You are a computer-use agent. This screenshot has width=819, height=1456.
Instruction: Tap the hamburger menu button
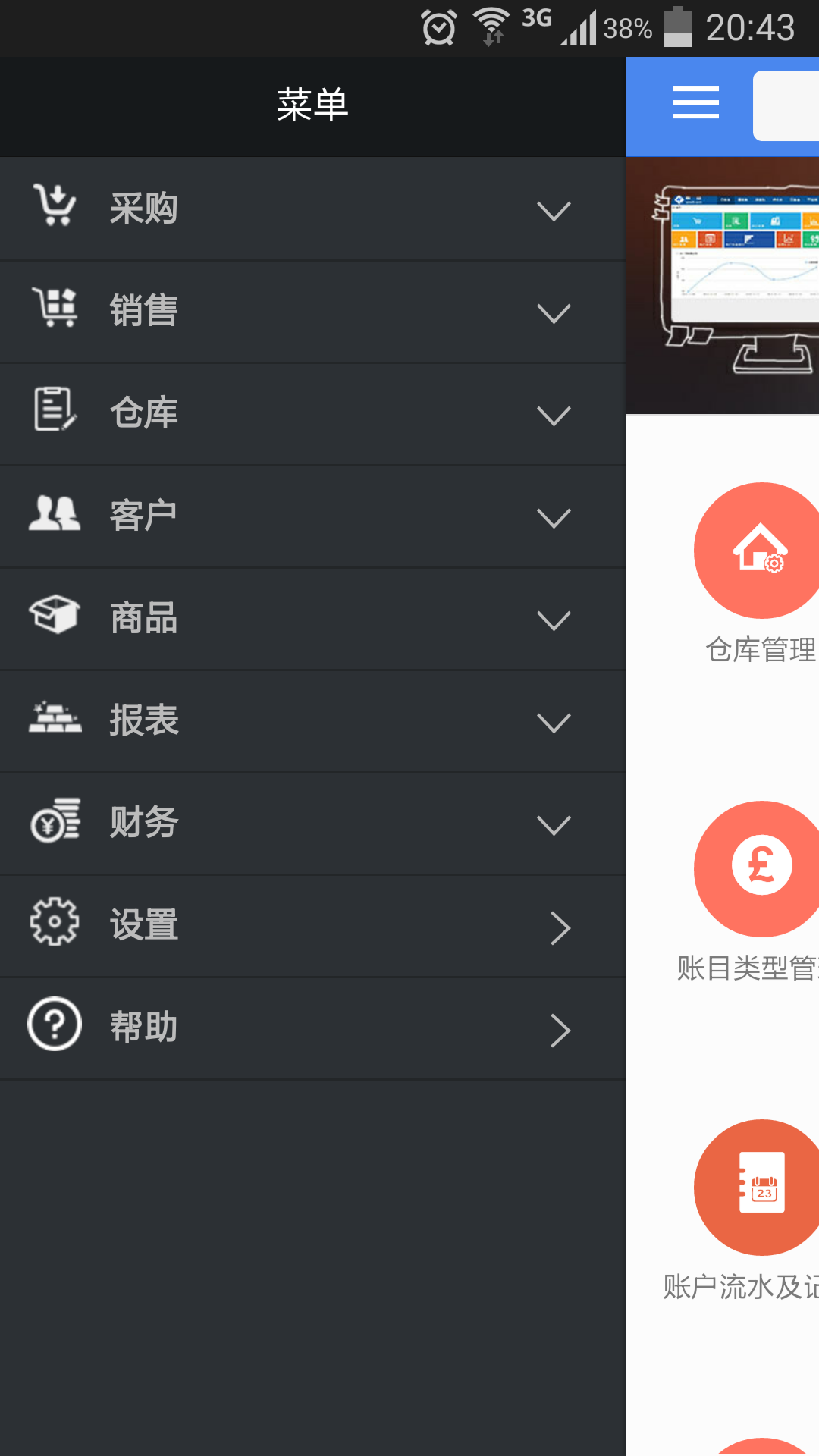[x=695, y=103]
